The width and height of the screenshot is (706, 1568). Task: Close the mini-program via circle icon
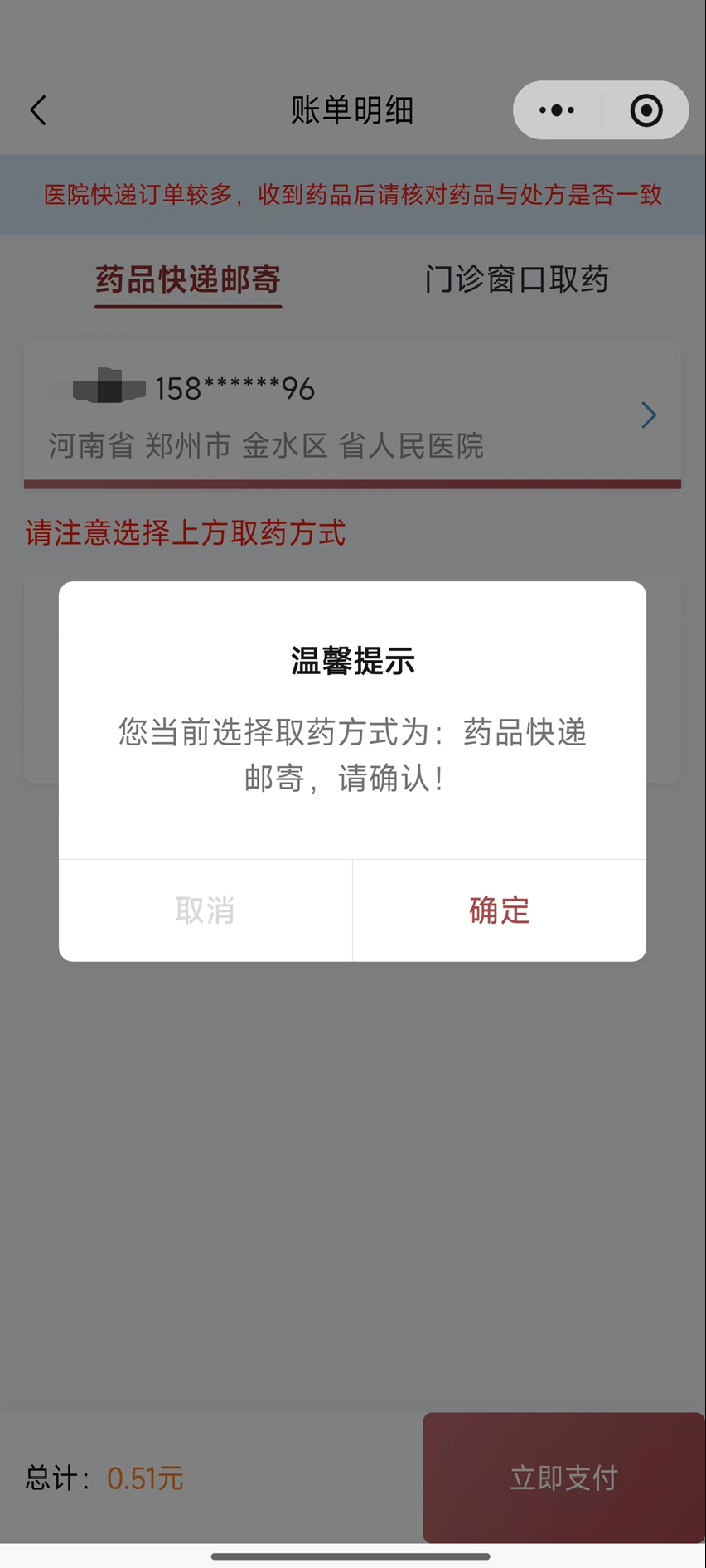[x=646, y=110]
